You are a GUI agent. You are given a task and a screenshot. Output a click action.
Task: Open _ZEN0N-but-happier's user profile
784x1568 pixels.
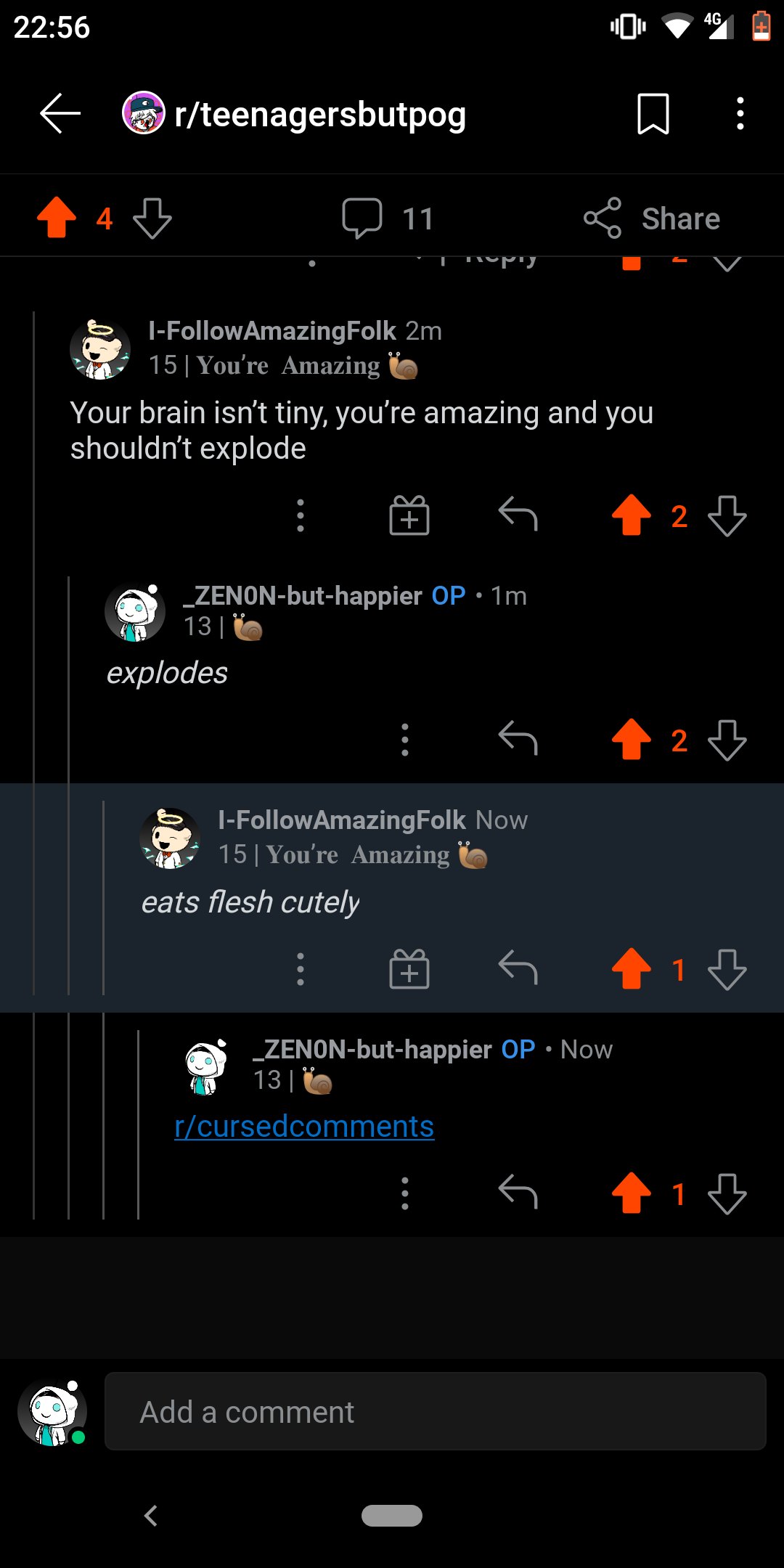(x=301, y=595)
